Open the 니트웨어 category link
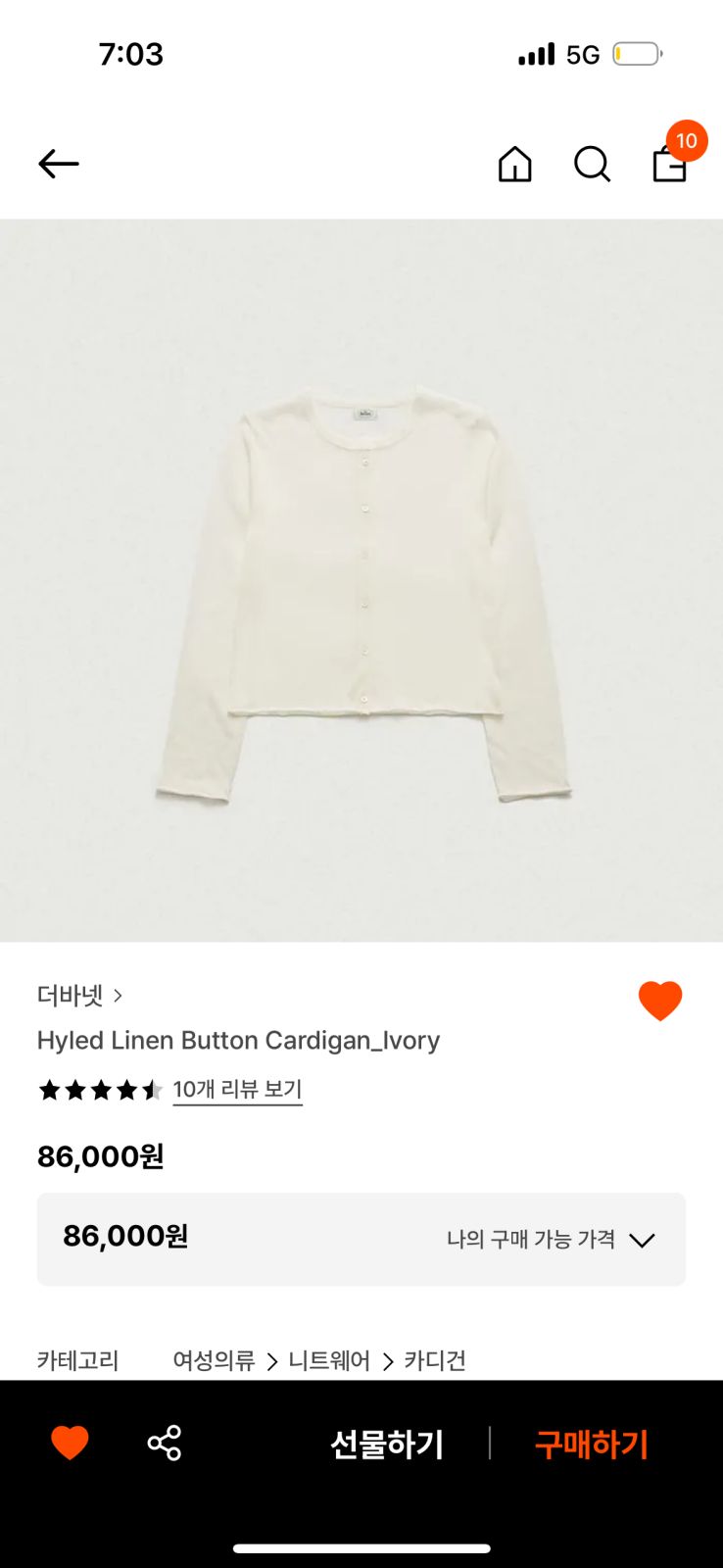Screen dimensions: 723x1568 329,1360
